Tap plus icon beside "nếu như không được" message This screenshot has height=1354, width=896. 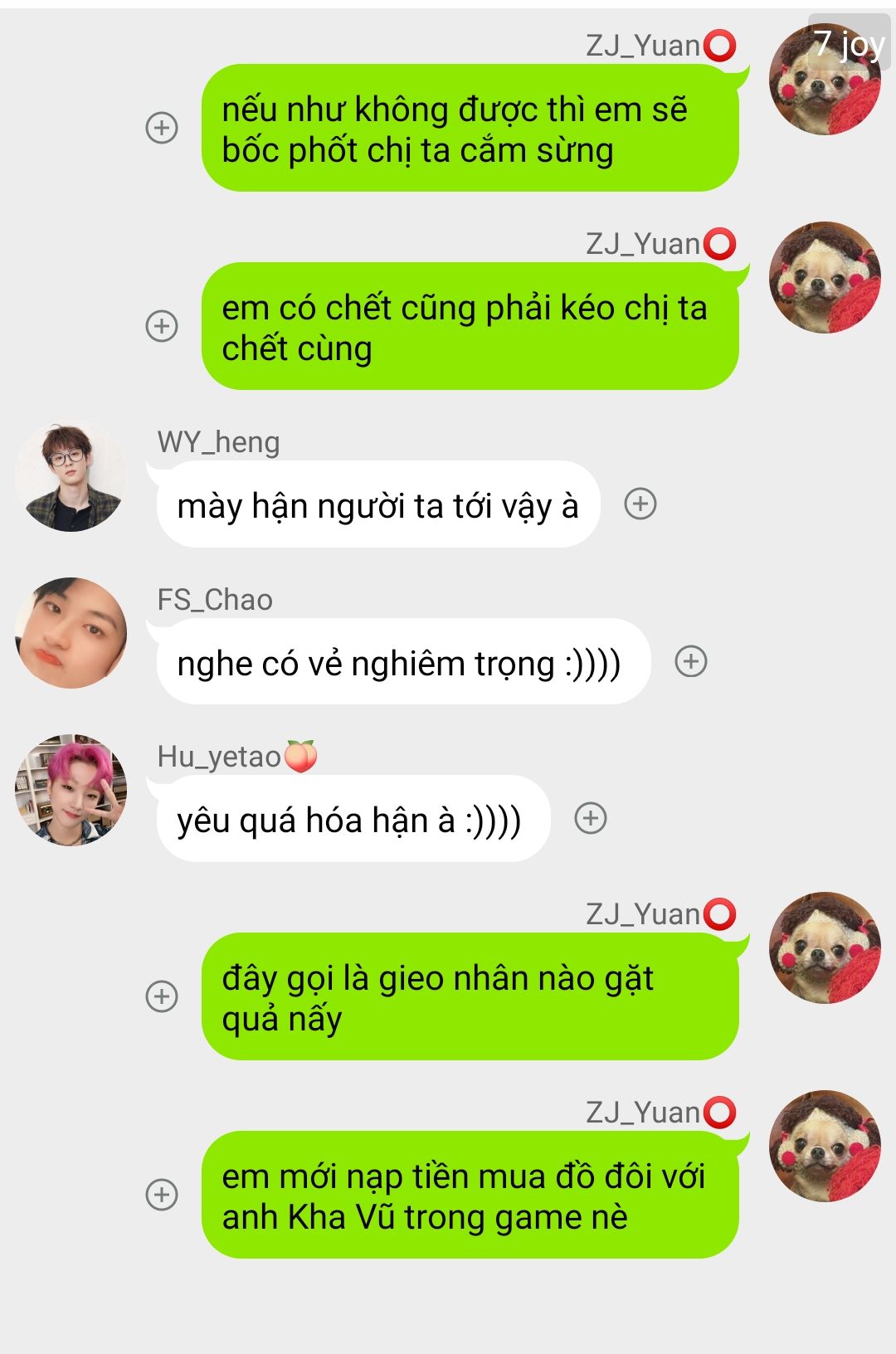point(162,128)
